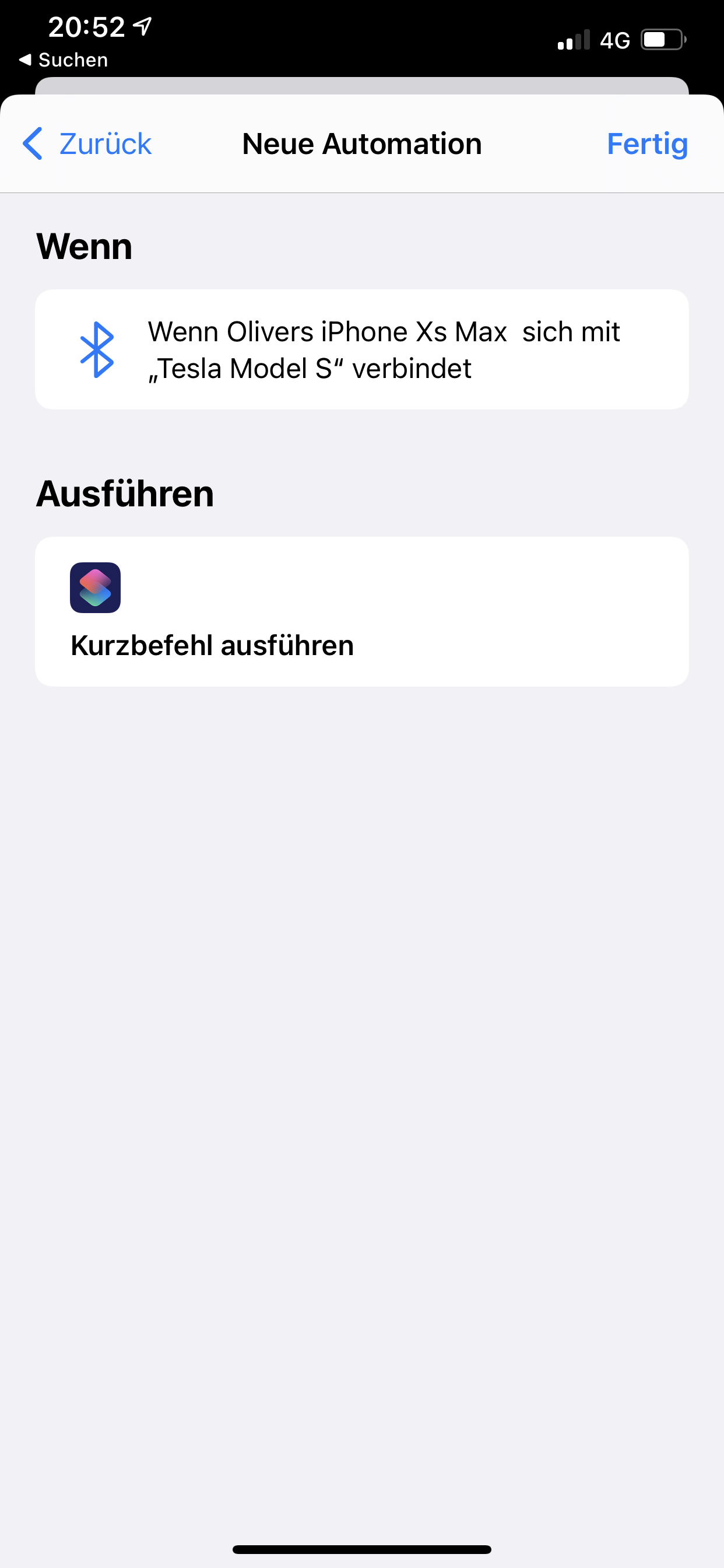Tap the battery icon in the status bar
Screen dimensions: 724x1568
(x=661, y=39)
